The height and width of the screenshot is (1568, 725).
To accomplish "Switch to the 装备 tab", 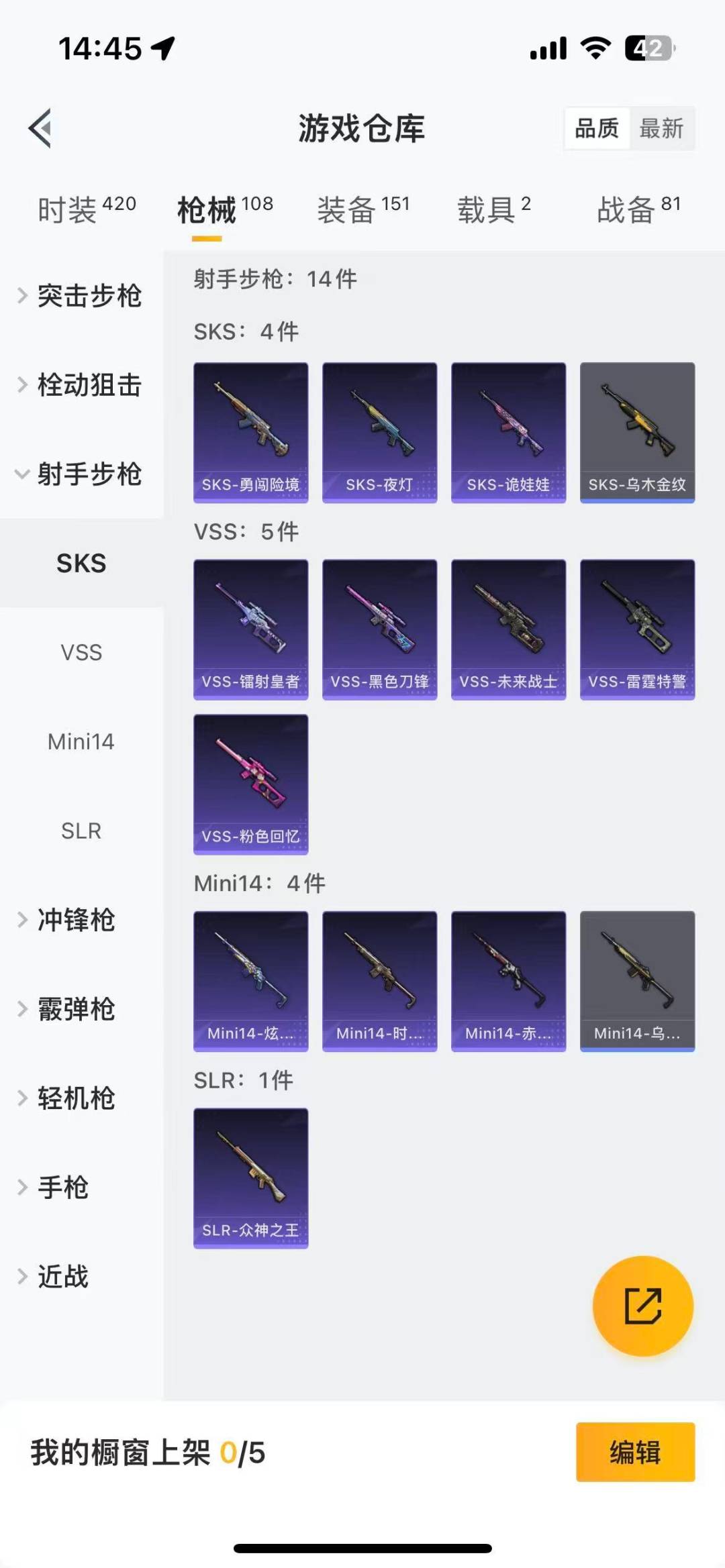I will [363, 209].
